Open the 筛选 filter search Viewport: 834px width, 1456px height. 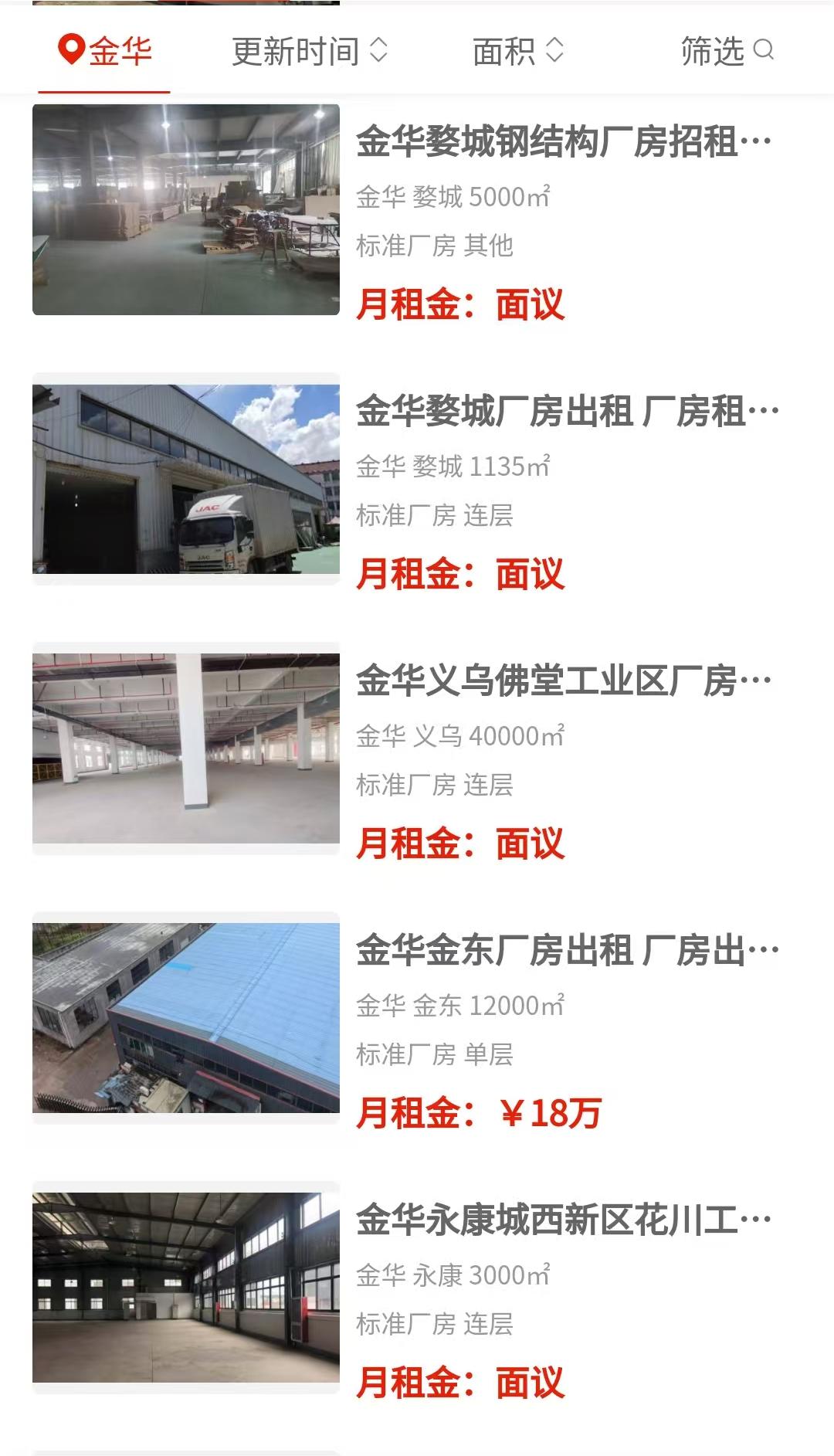pos(726,52)
